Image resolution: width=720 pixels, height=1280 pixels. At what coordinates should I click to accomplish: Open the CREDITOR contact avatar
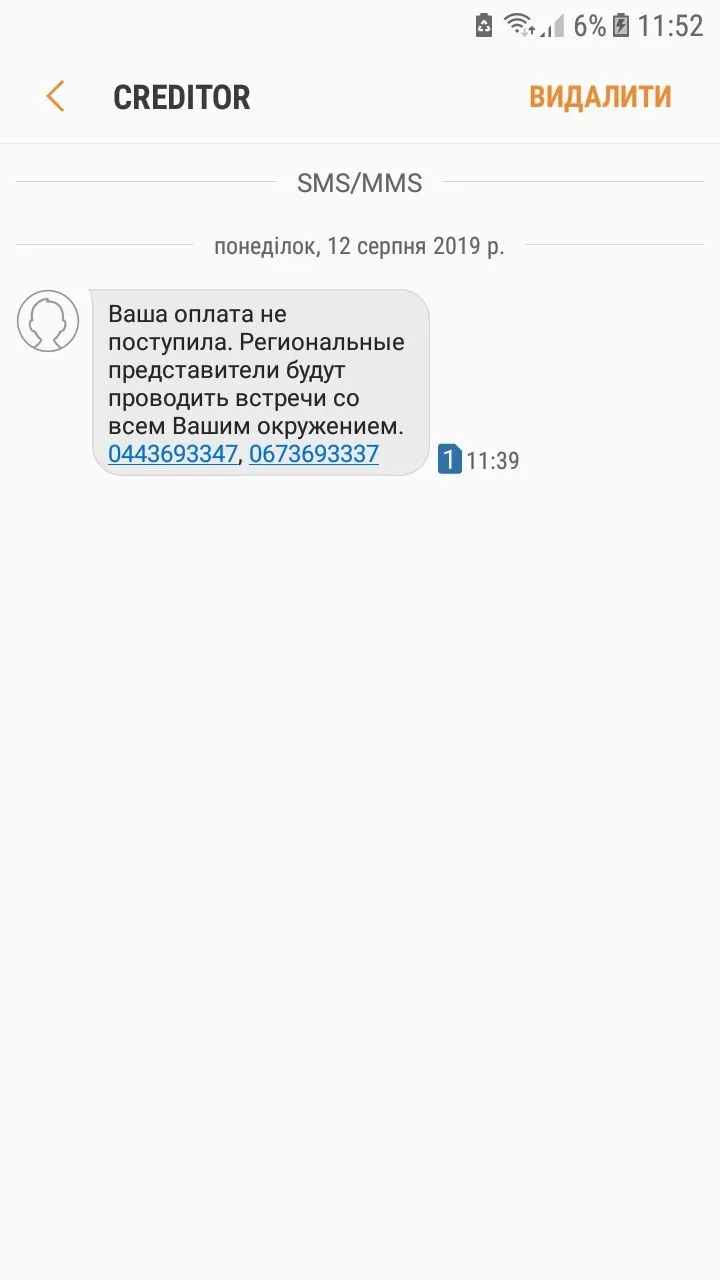point(48,321)
